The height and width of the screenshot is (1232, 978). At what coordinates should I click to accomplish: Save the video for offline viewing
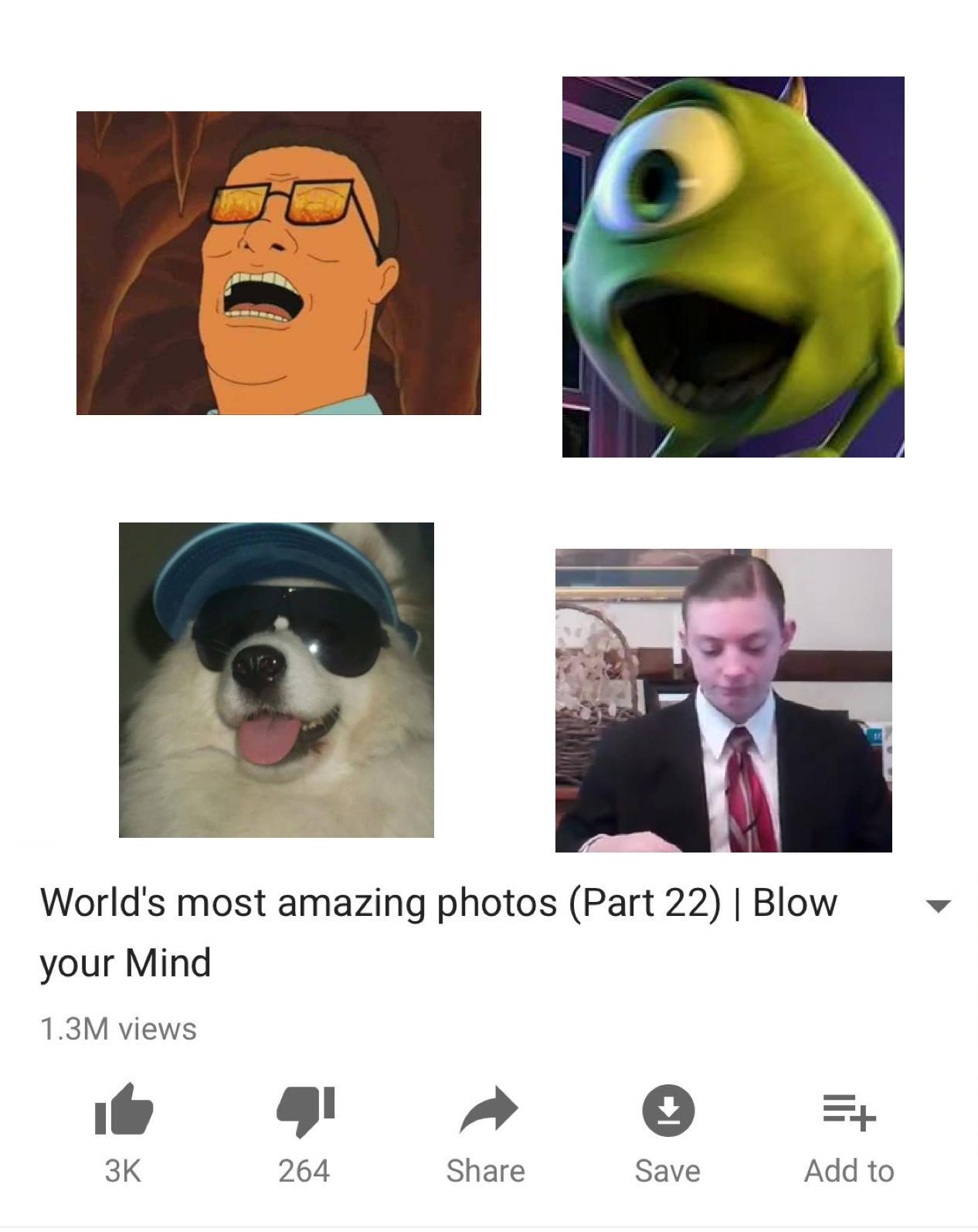[x=668, y=1111]
